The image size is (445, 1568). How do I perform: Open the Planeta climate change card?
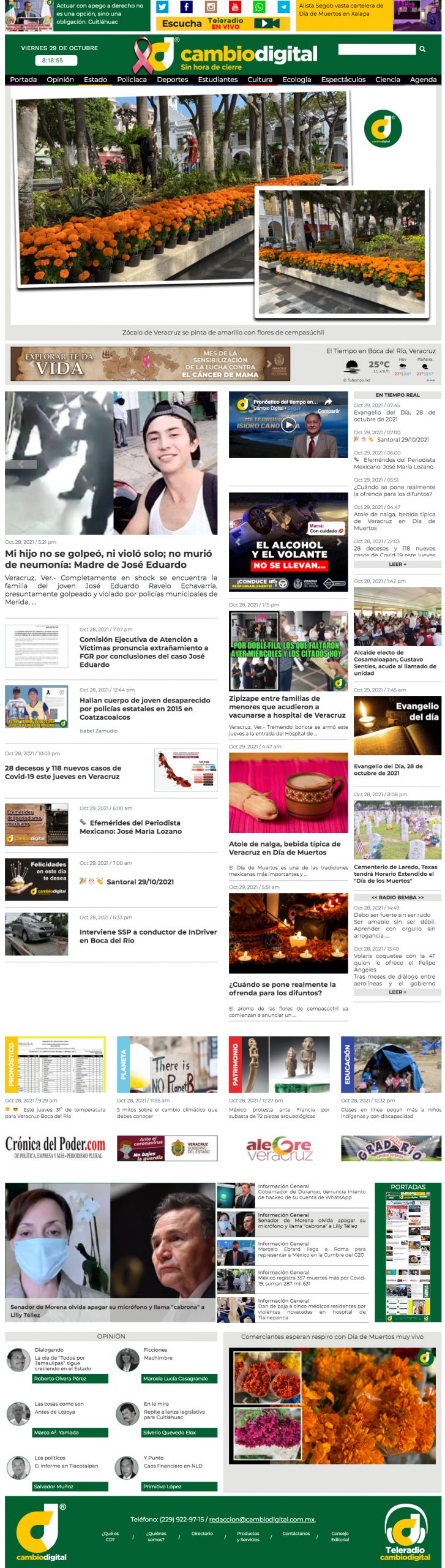[x=166, y=1064]
